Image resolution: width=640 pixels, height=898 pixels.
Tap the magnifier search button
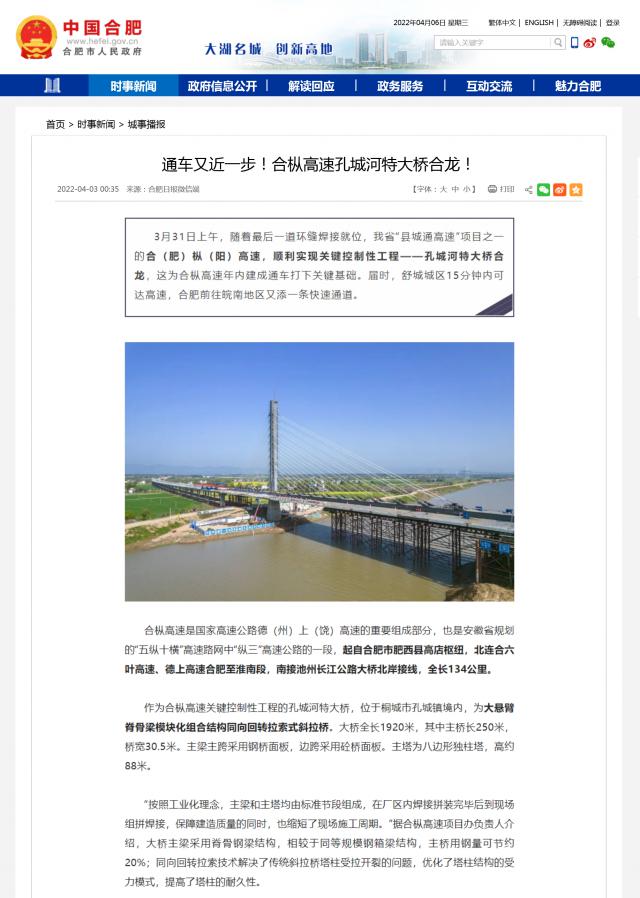558,43
